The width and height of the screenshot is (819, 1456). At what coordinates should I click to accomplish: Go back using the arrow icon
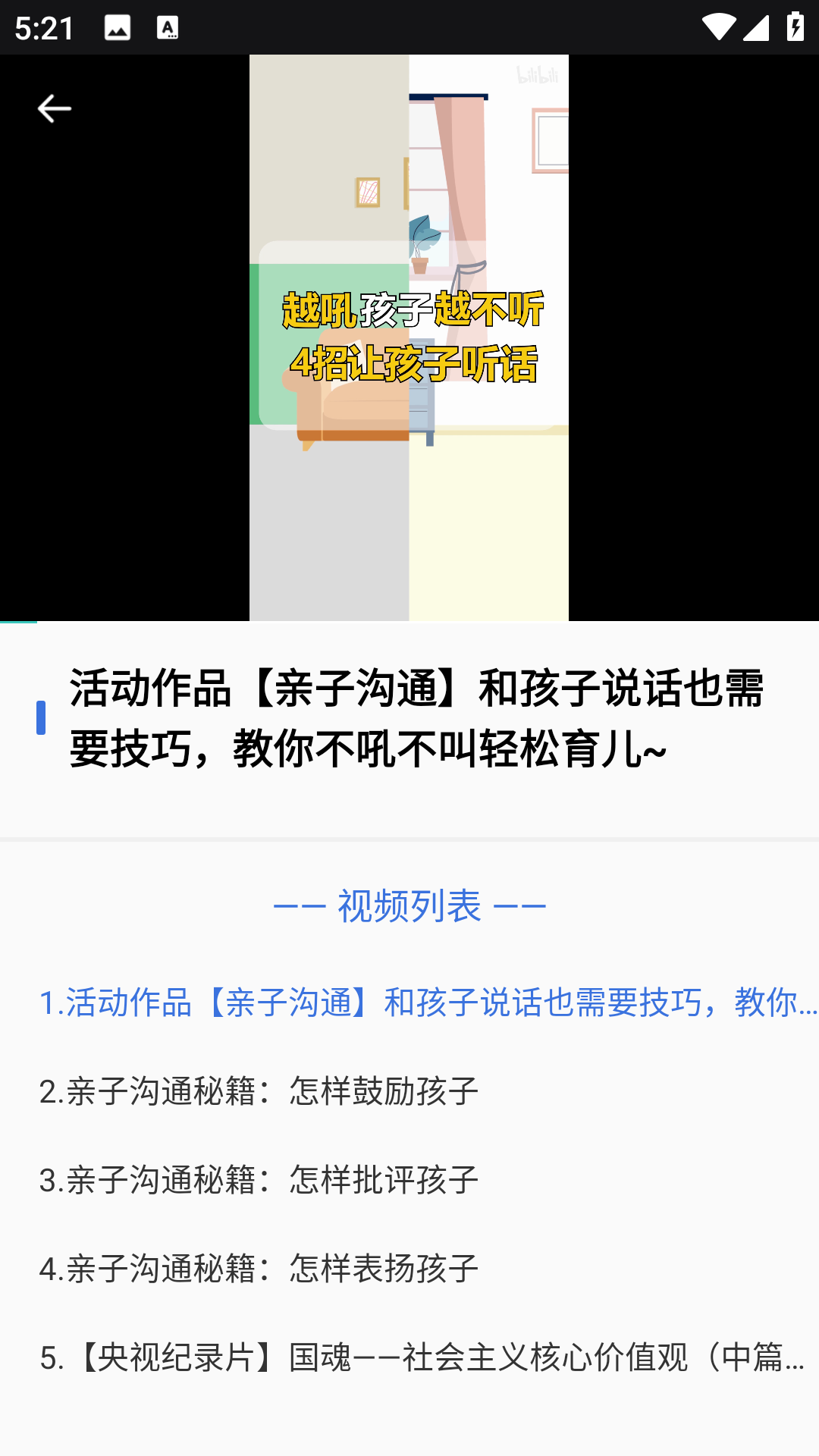click(54, 109)
